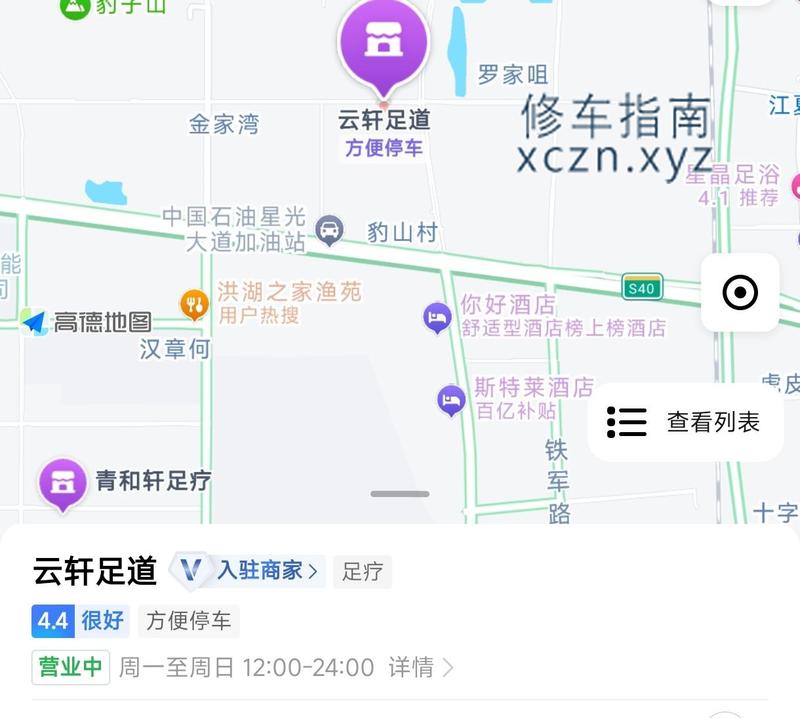800x718 pixels.
Task: Open the 入驻商家 merchant badge link
Action: [267, 571]
